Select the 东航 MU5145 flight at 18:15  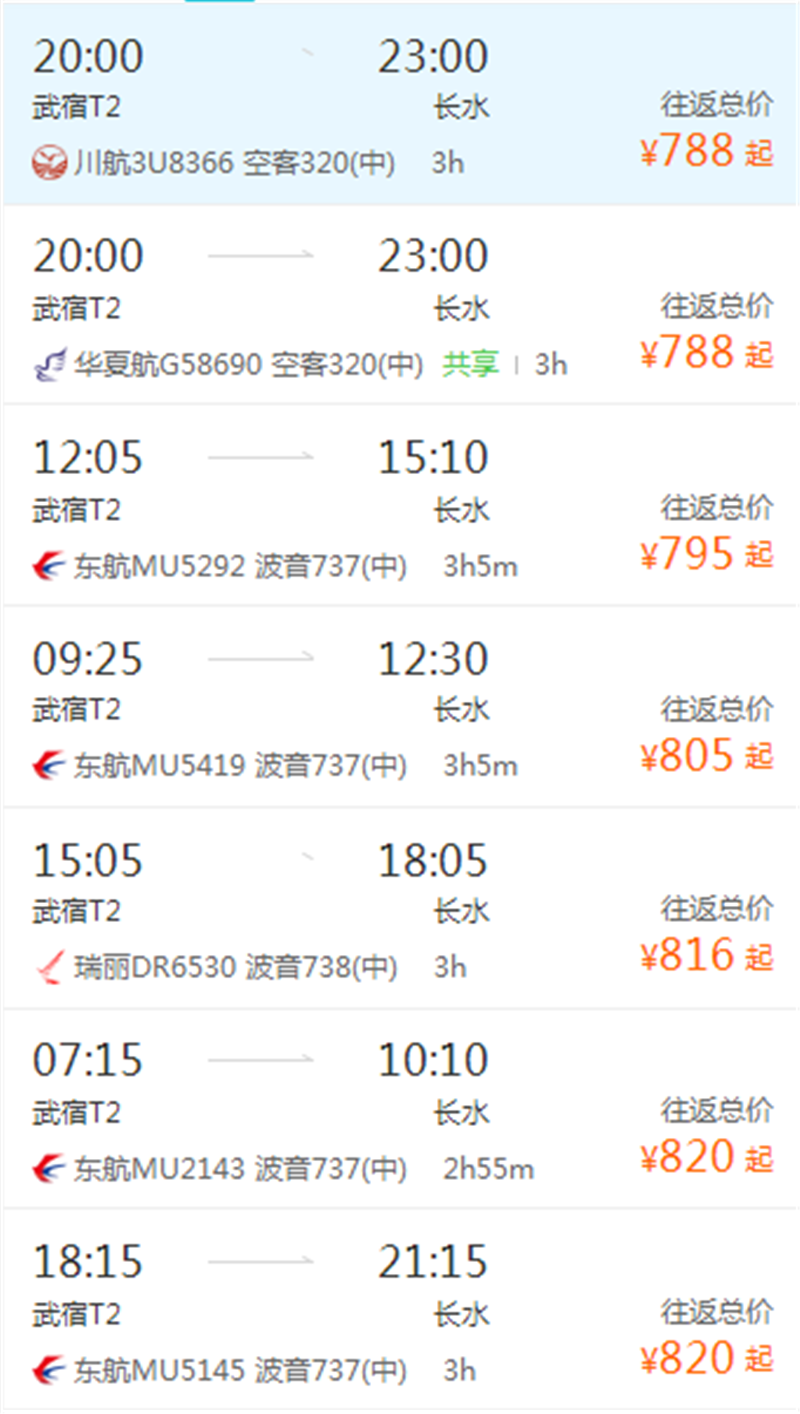pos(400,1309)
